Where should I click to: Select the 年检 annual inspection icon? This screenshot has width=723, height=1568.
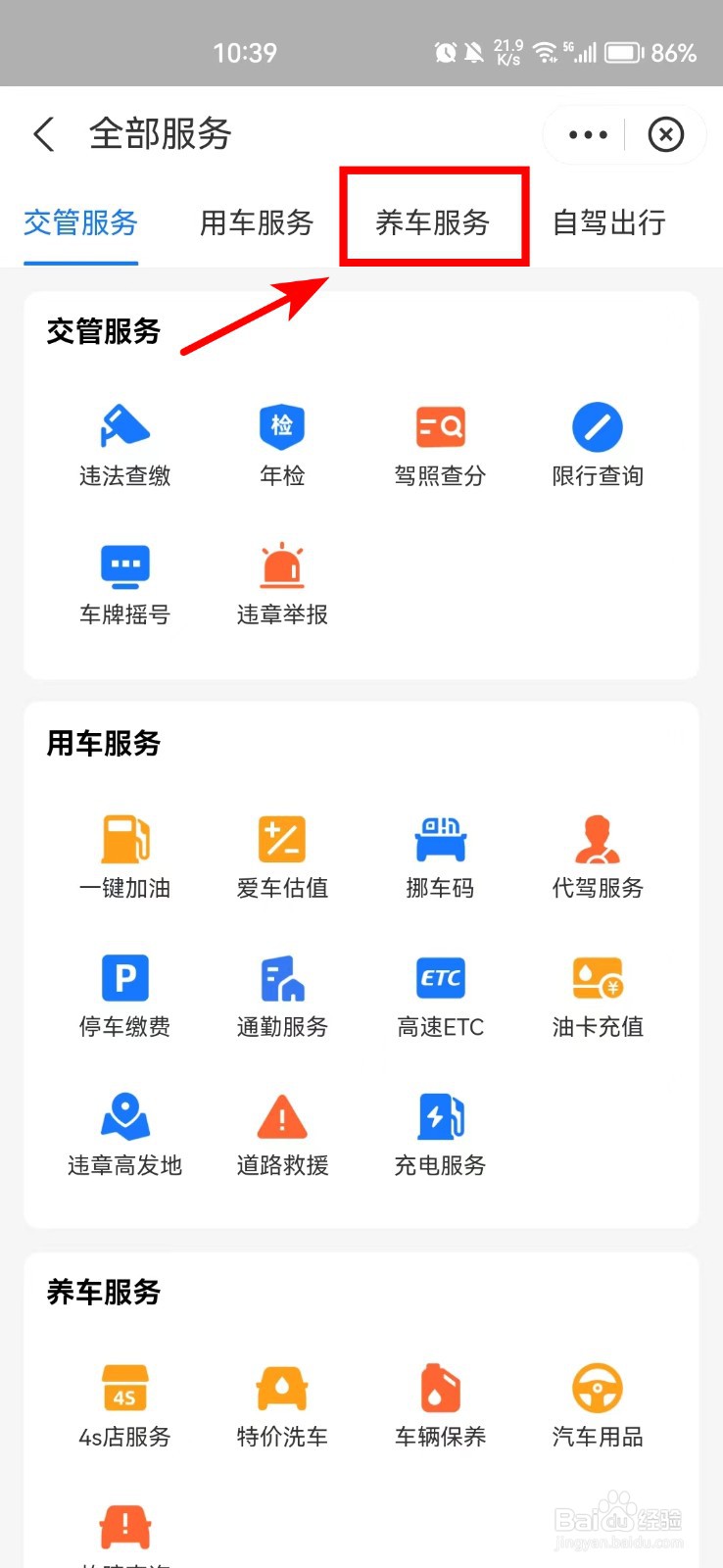[x=281, y=443]
